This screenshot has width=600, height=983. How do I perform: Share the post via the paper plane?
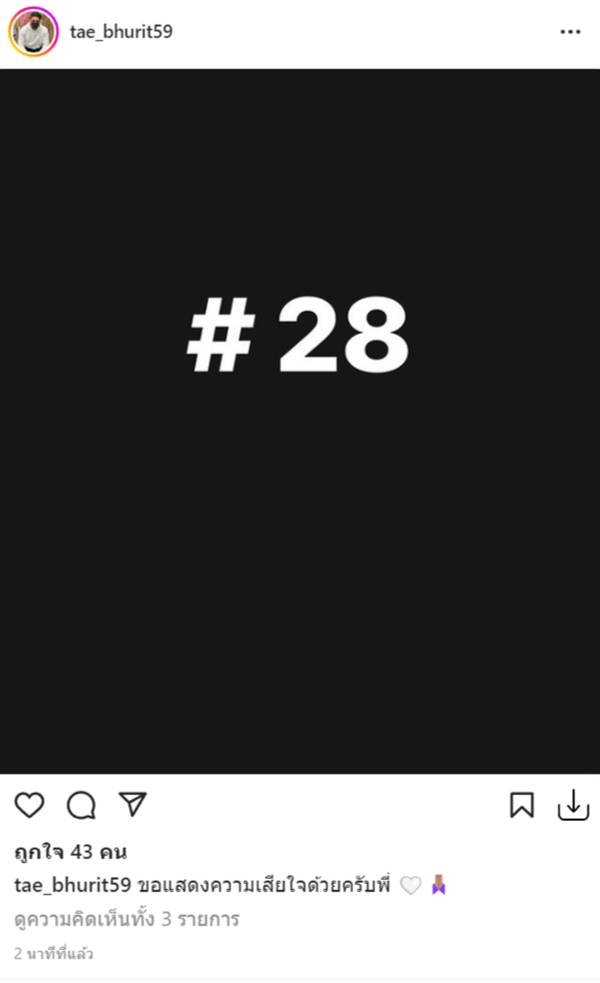click(133, 804)
